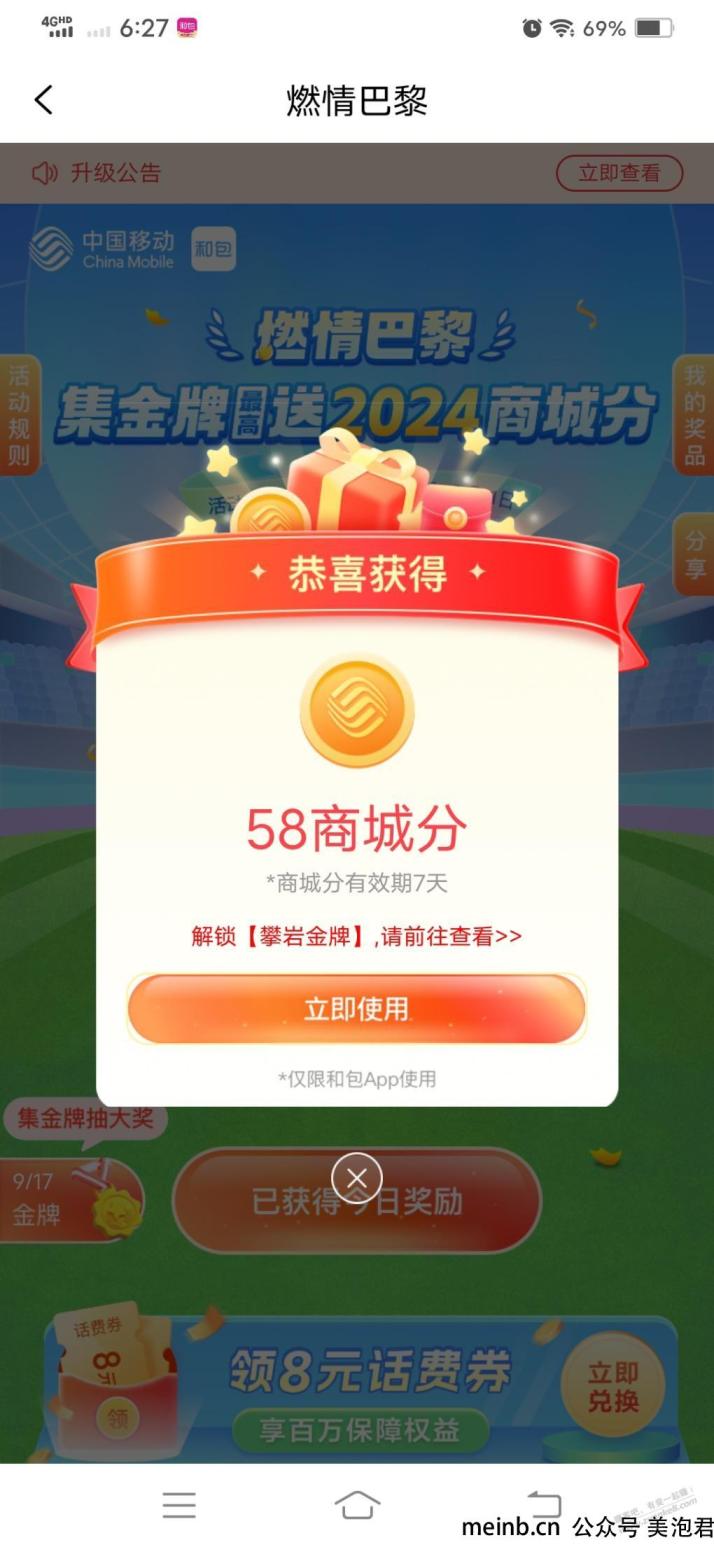Image resolution: width=714 pixels, height=1547 pixels.
Task: Open system recent apps menu
Action: 179,1505
